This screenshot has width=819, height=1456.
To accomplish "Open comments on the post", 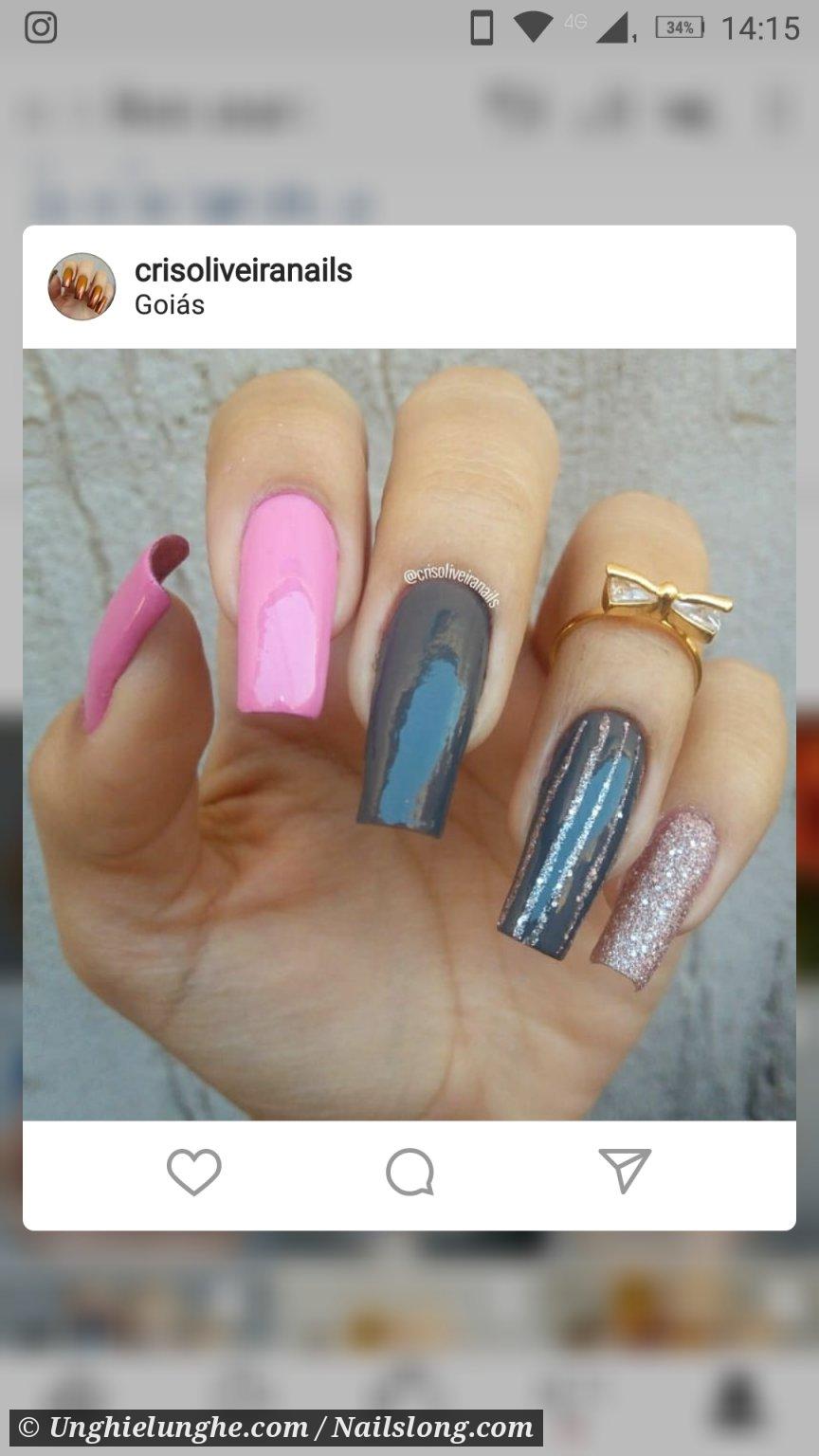I will 409,1172.
